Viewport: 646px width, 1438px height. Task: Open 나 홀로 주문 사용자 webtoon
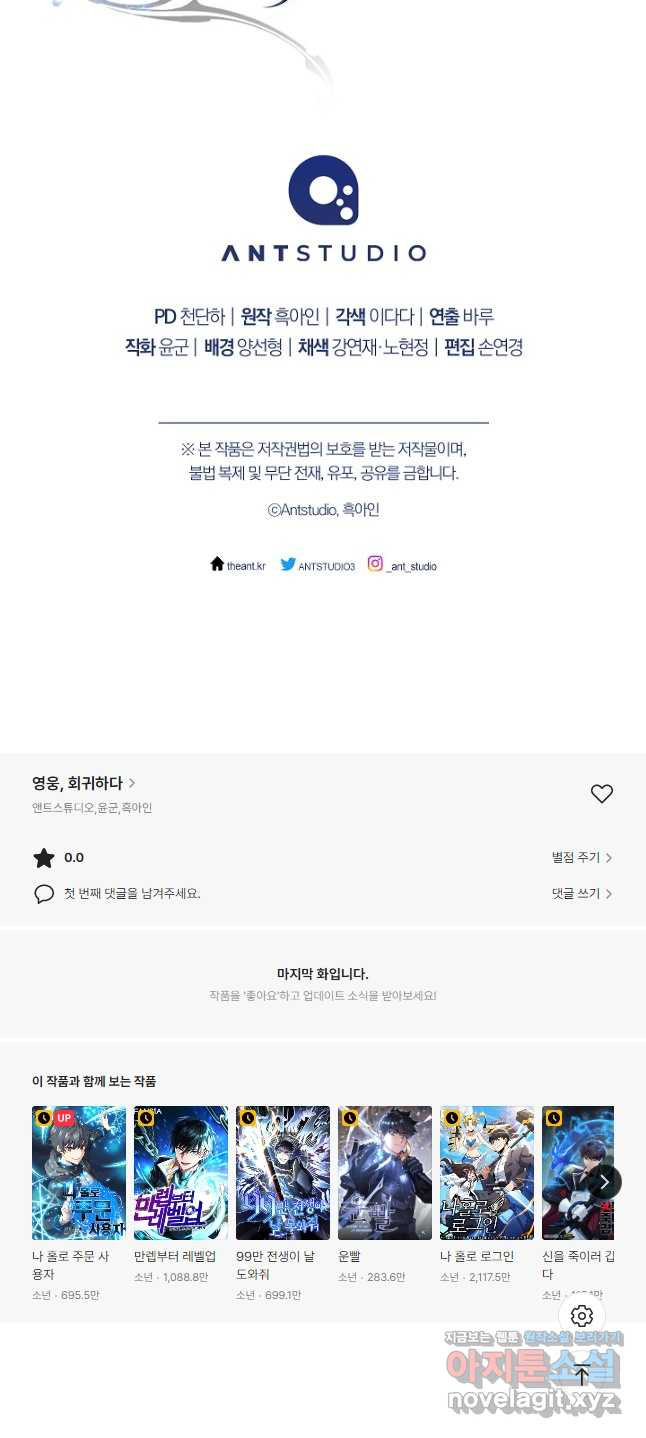coord(79,1173)
